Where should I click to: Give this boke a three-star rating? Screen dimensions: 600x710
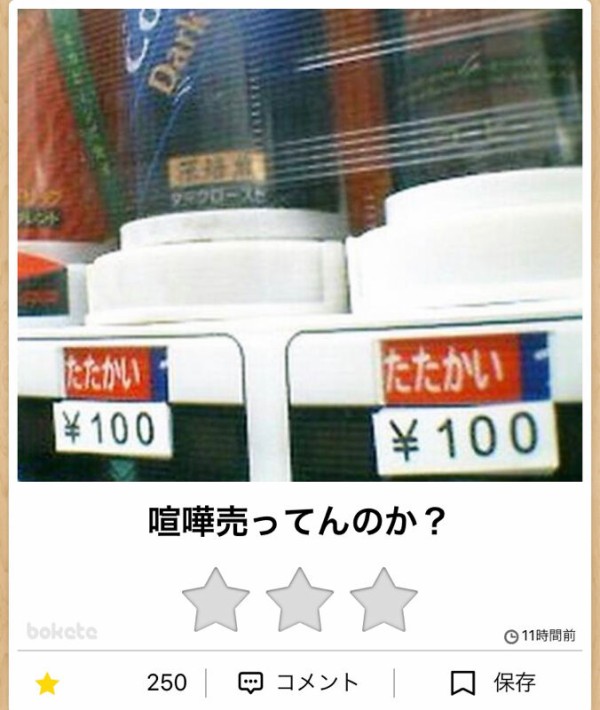click(384, 599)
